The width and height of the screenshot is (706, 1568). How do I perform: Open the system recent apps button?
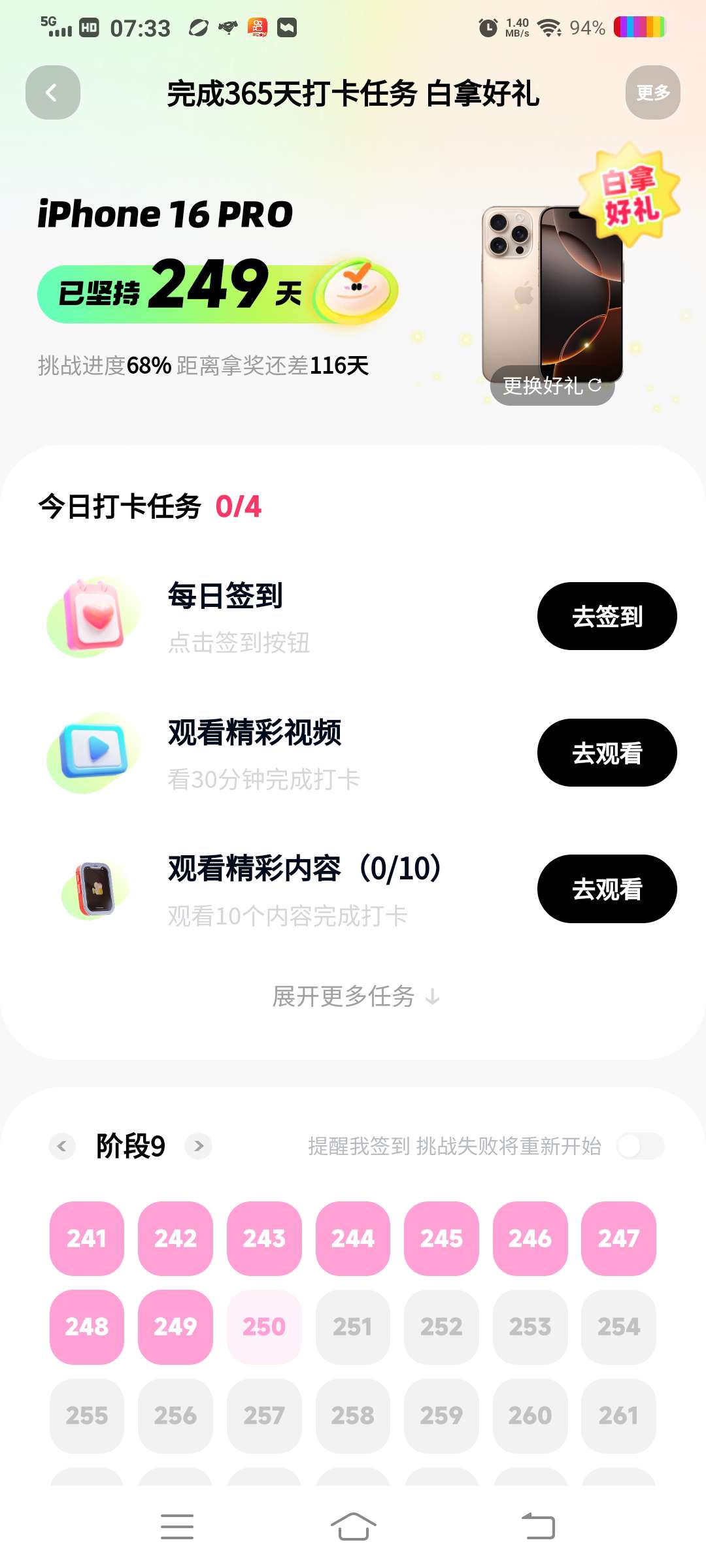(177, 1526)
